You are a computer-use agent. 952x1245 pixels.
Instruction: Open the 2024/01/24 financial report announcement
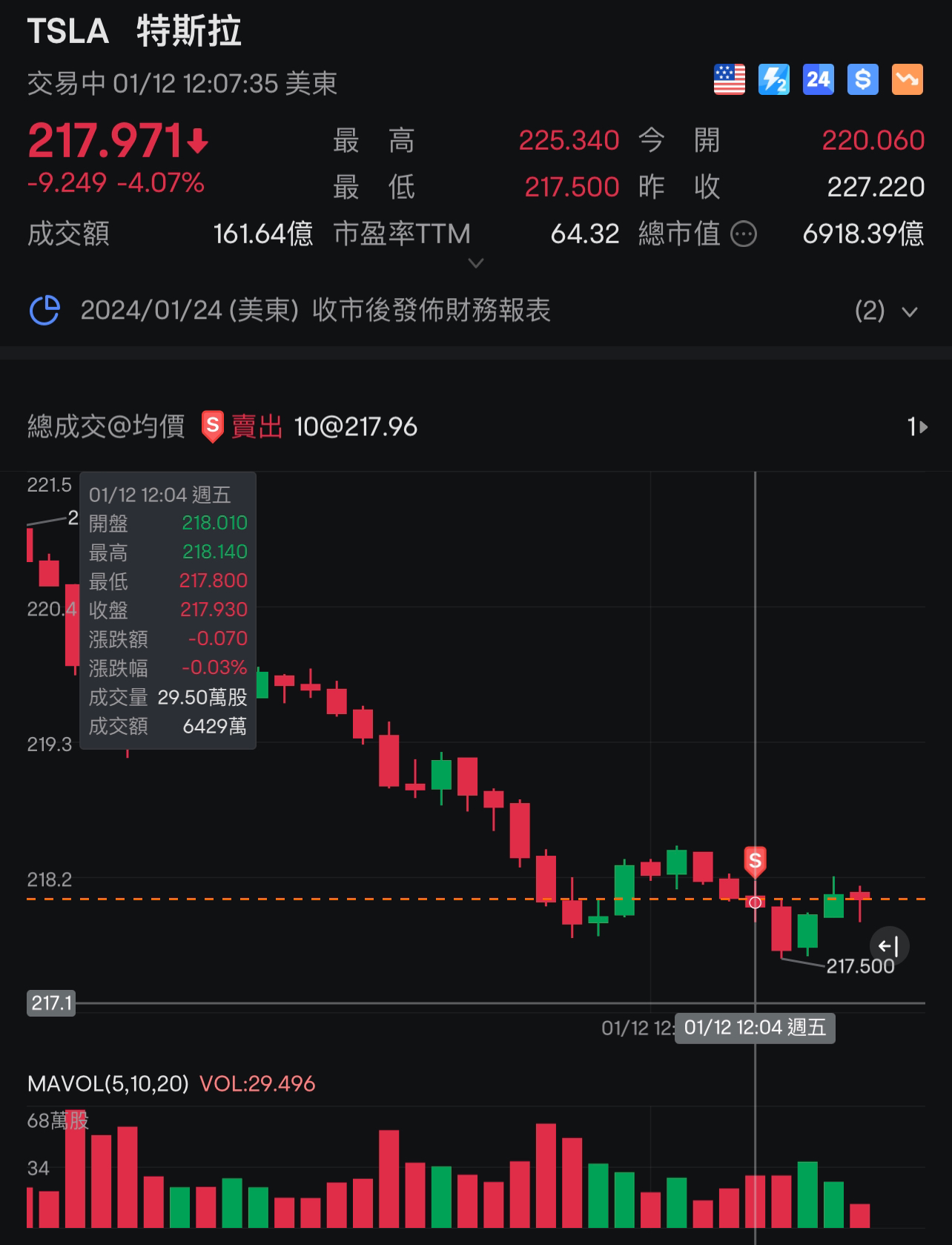(x=317, y=312)
